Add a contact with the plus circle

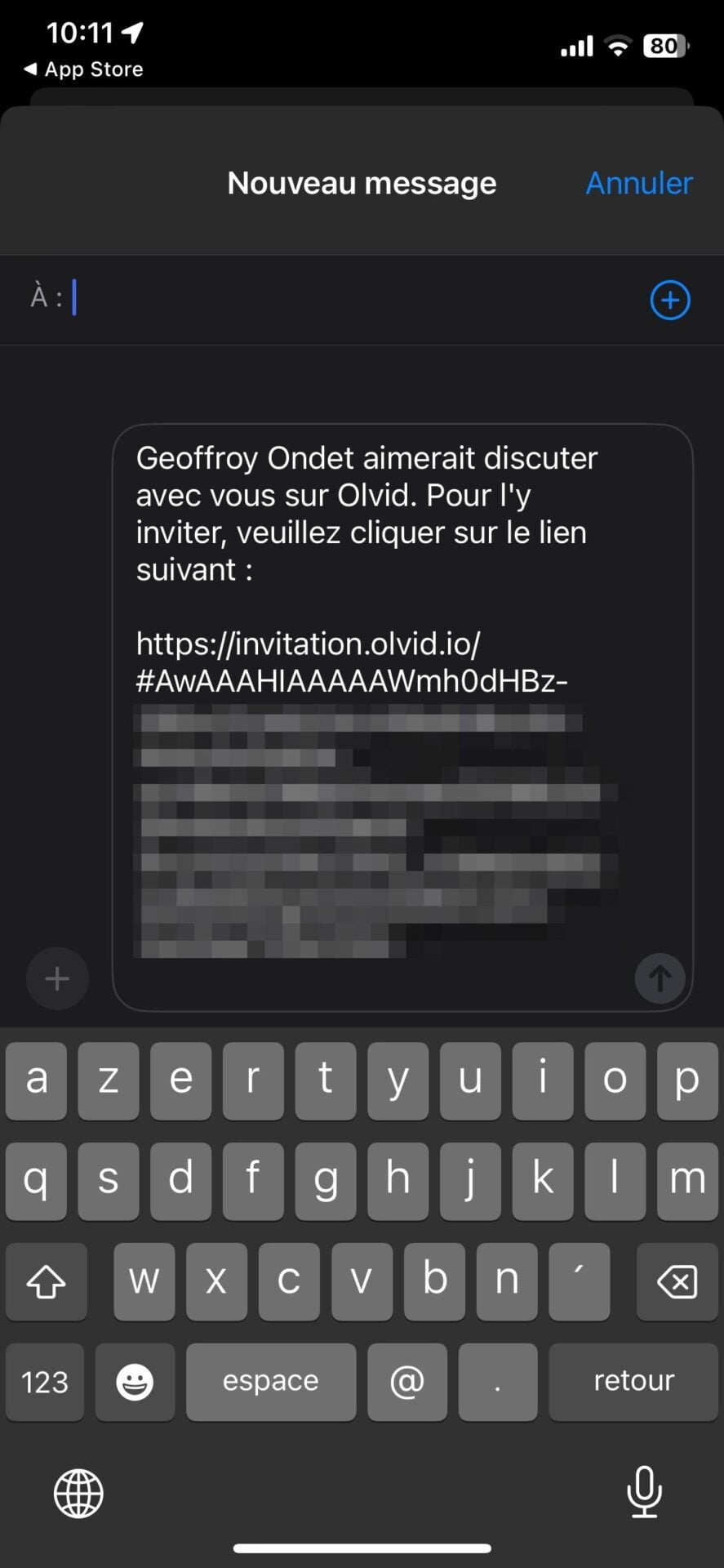coord(669,300)
